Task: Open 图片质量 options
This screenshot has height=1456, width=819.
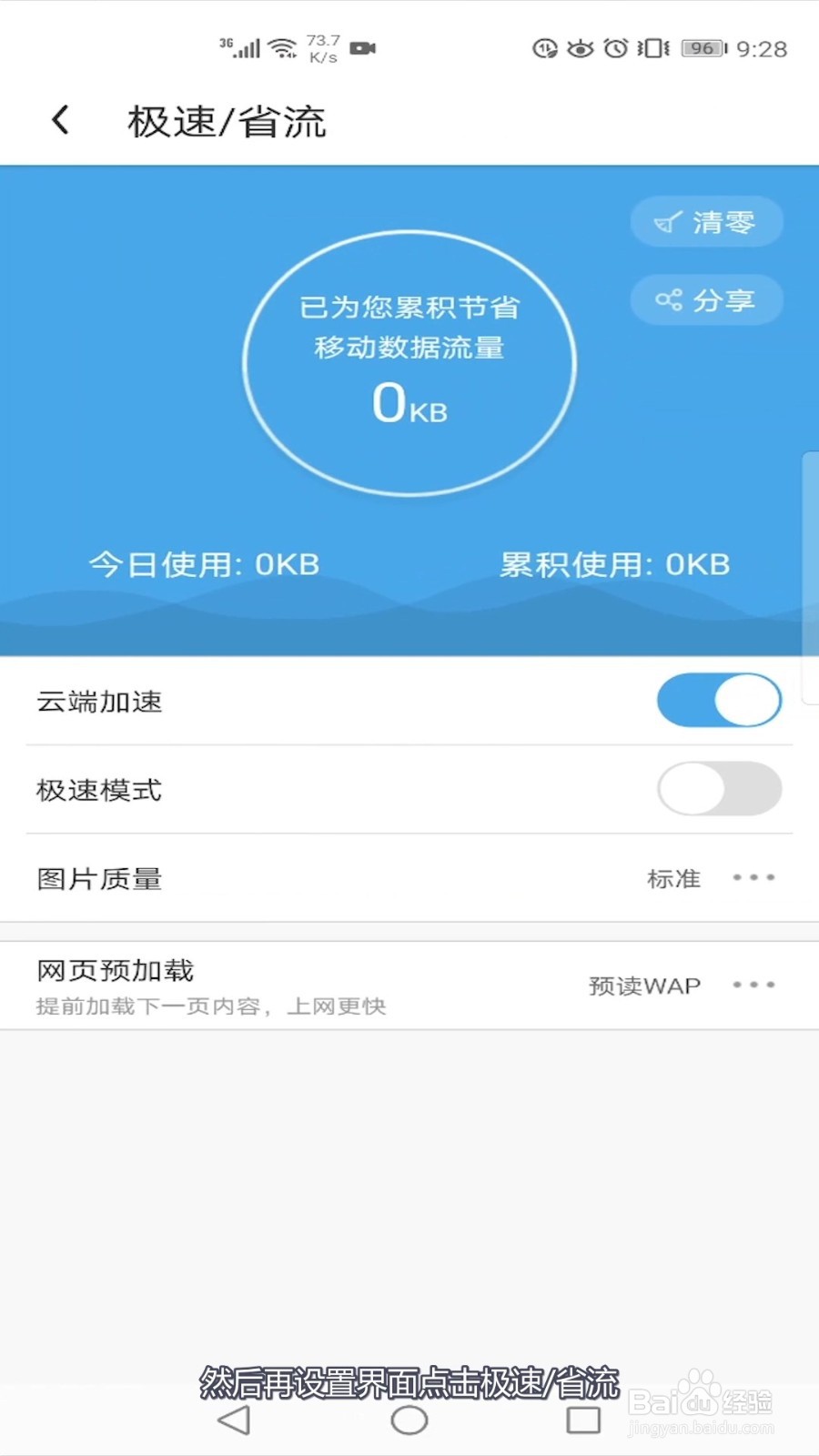Action: 409,879
